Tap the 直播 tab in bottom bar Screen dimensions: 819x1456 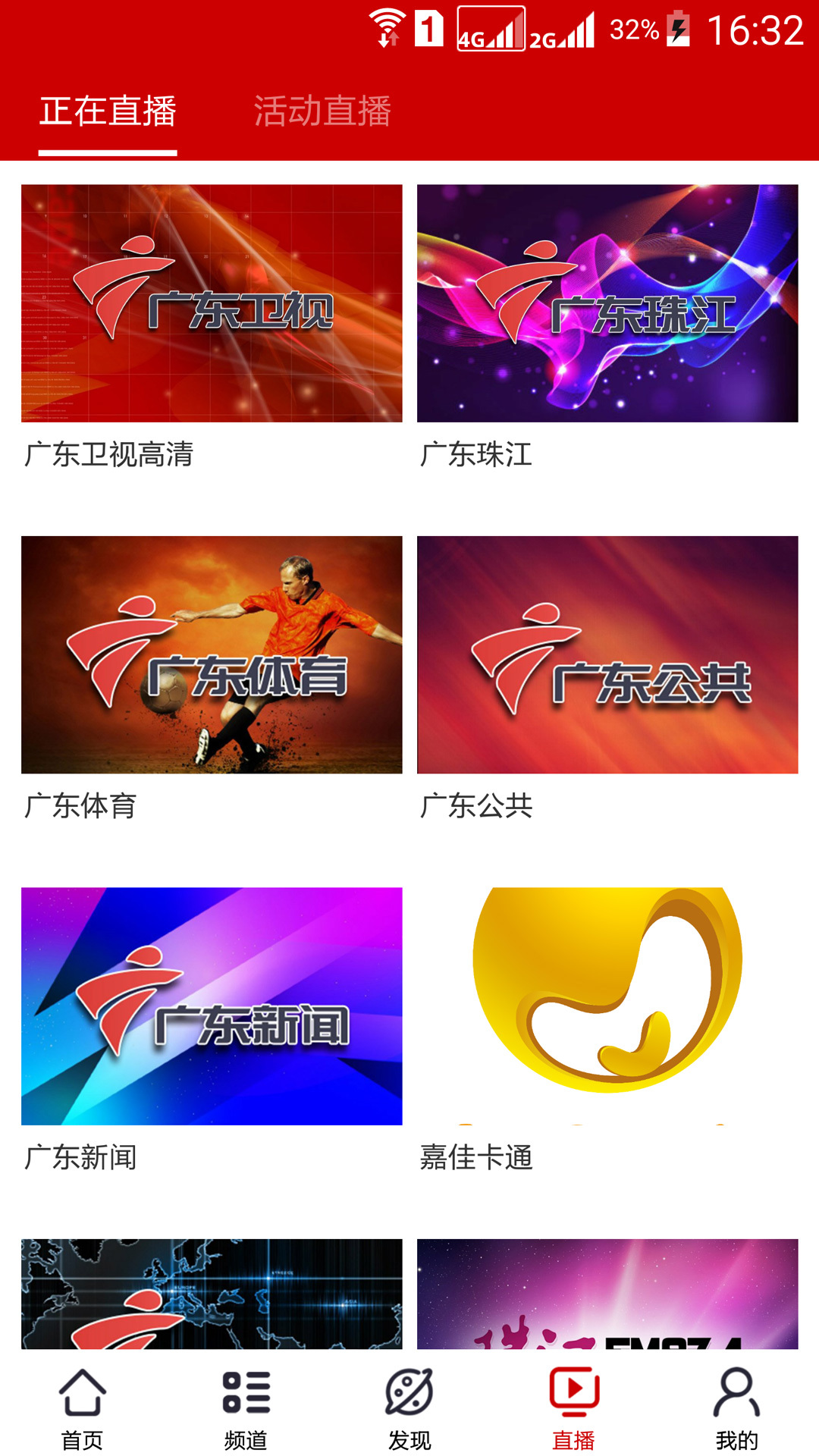pos(573,1408)
